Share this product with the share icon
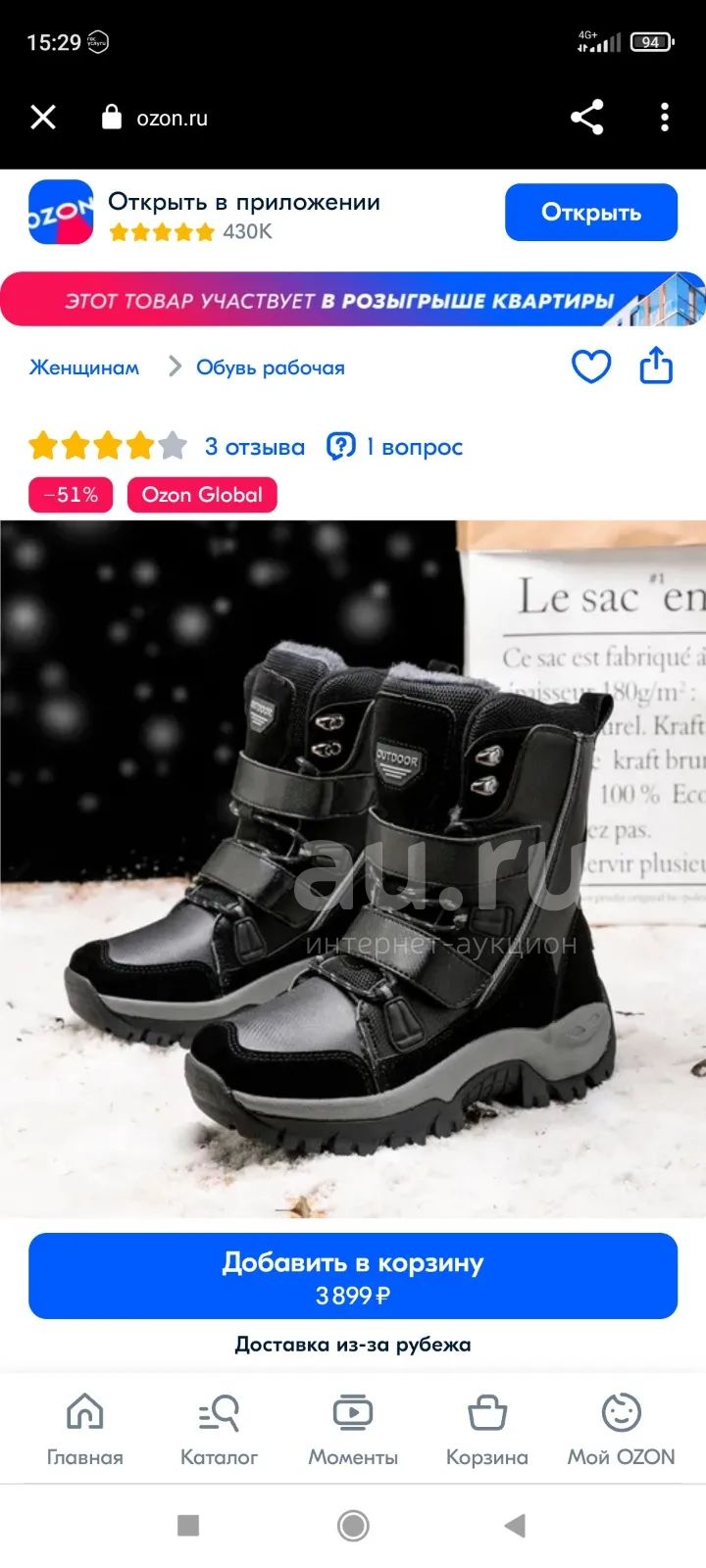 [656, 366]
